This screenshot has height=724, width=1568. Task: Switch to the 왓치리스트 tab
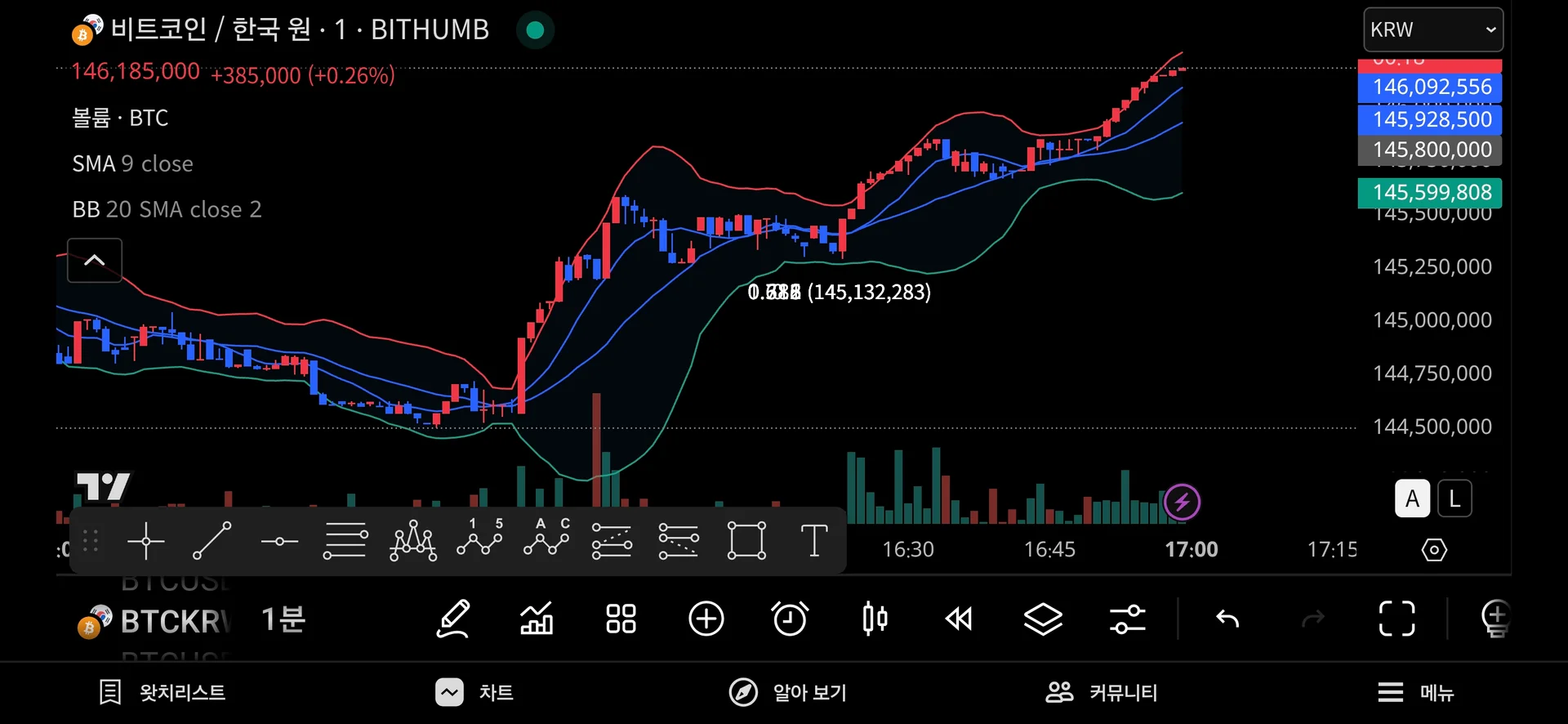[162, 693]
